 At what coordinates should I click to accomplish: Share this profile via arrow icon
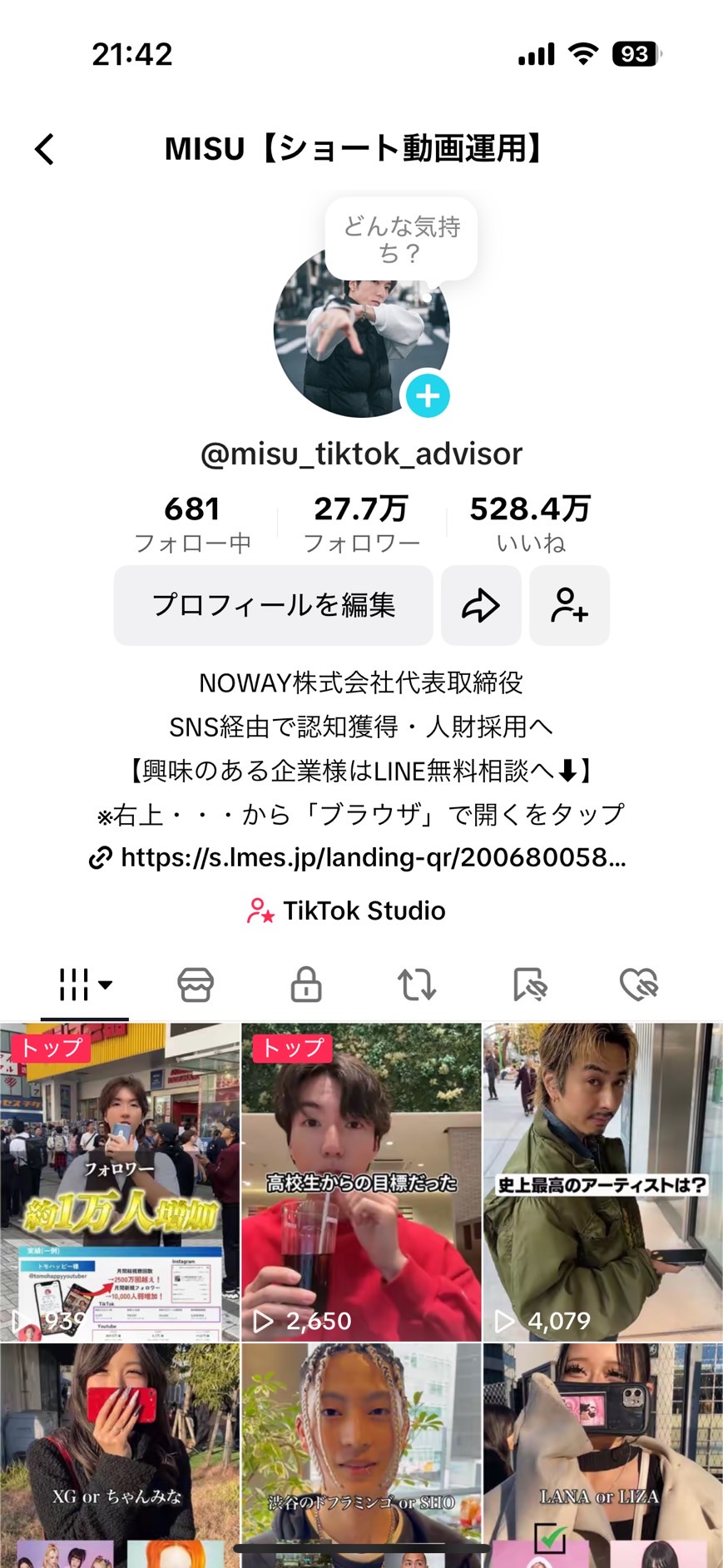tap(481, 605)
